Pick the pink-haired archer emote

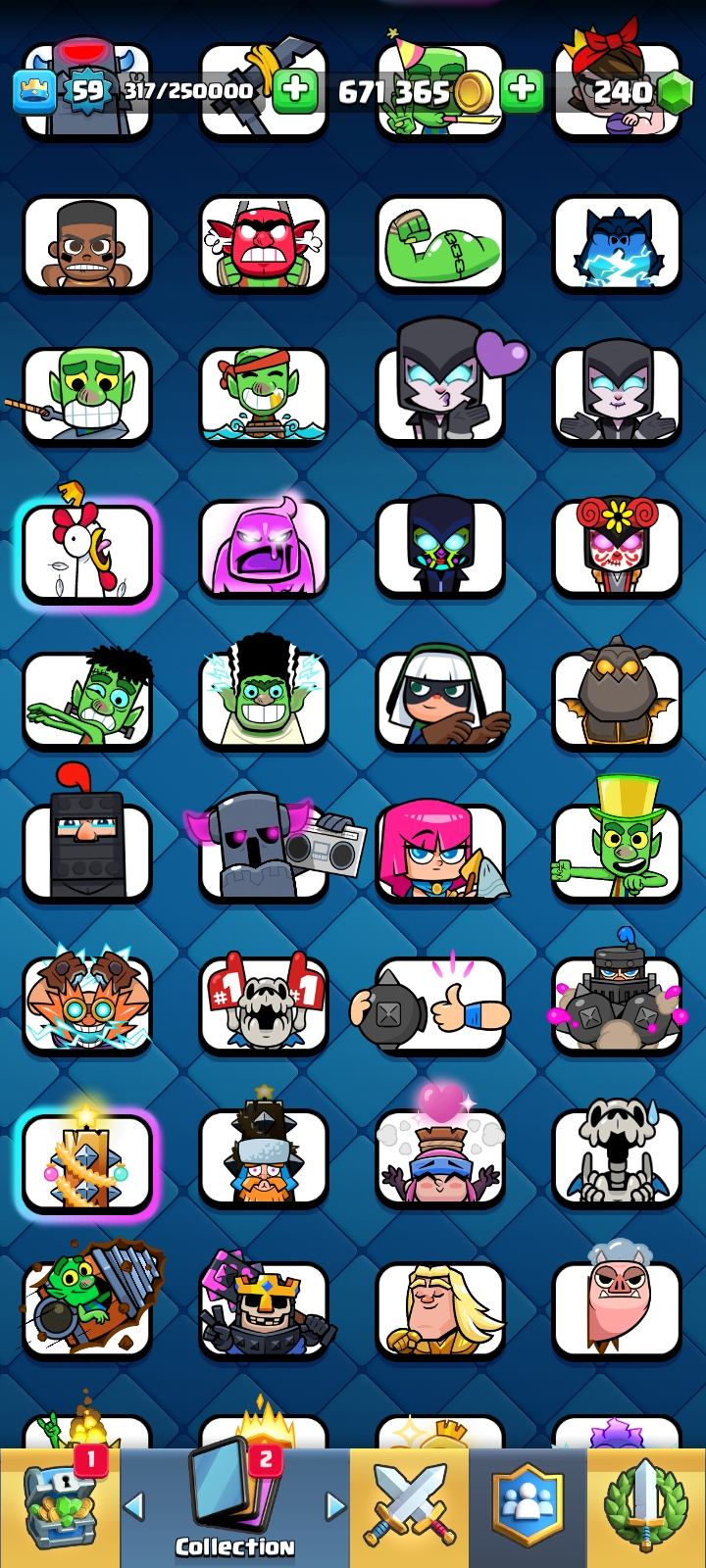tap(440, 851)
